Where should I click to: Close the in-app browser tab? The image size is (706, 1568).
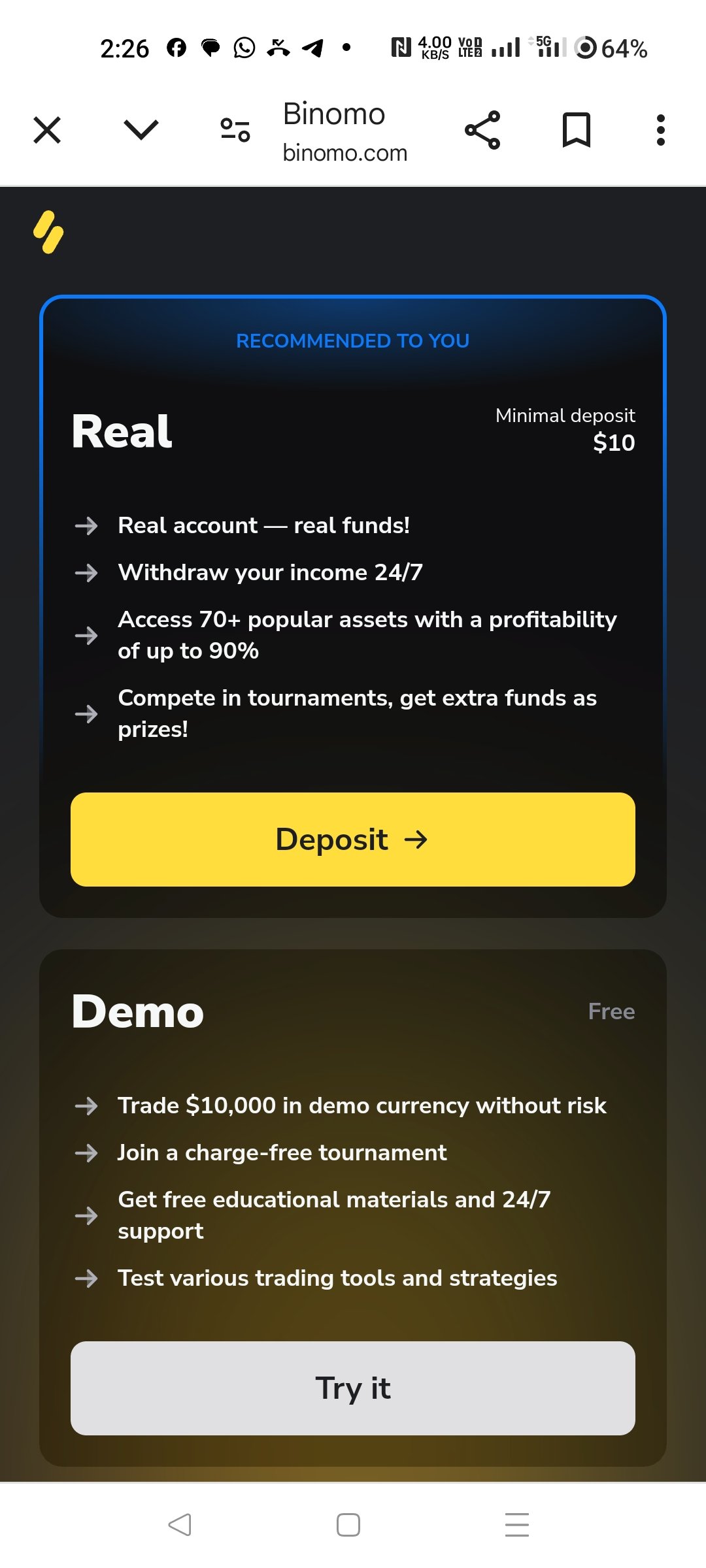tap(47, 130)
